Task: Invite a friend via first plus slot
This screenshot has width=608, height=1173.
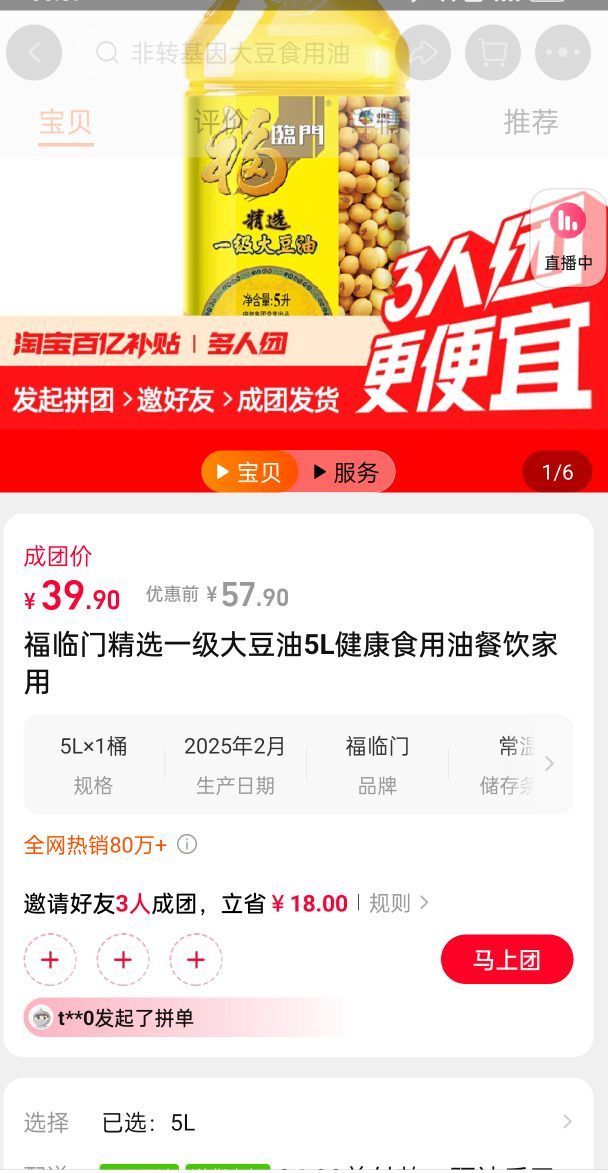Action: click(50, 961)
